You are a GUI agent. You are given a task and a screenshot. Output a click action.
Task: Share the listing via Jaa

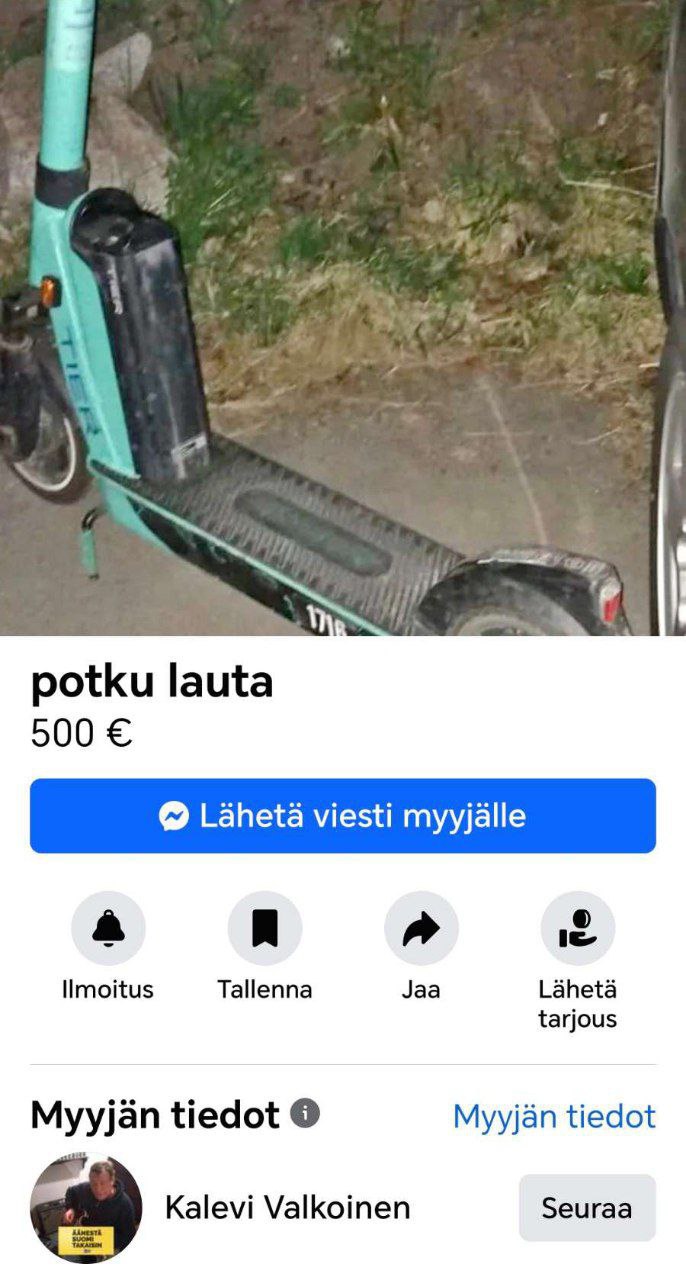click(421, 929)
